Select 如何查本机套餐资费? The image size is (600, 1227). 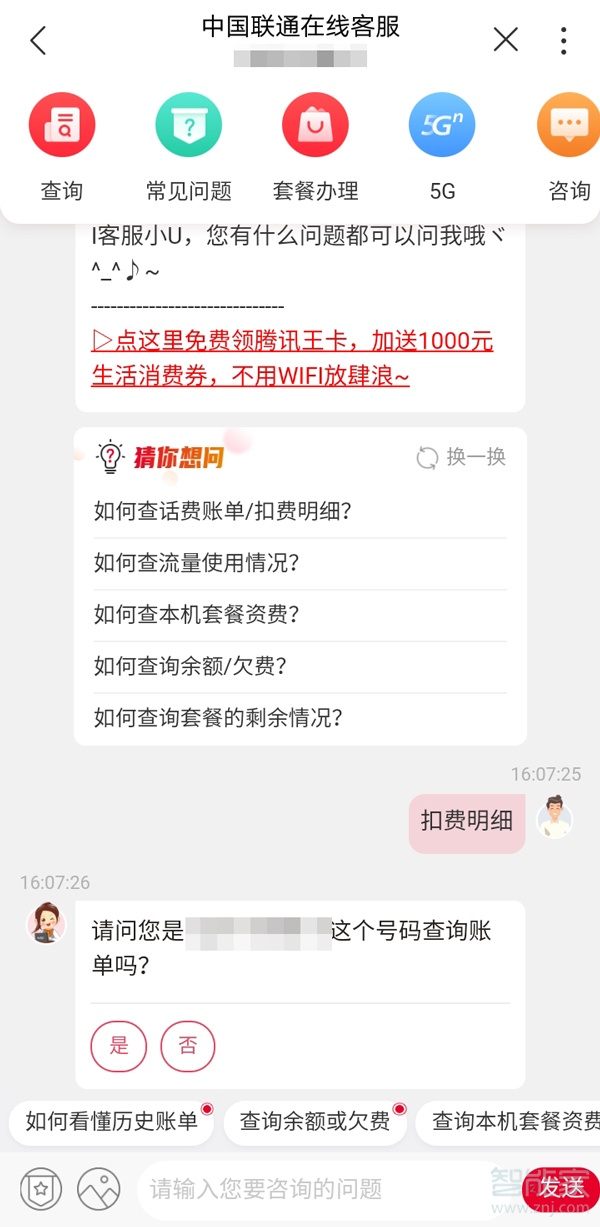tap(197, 615)
